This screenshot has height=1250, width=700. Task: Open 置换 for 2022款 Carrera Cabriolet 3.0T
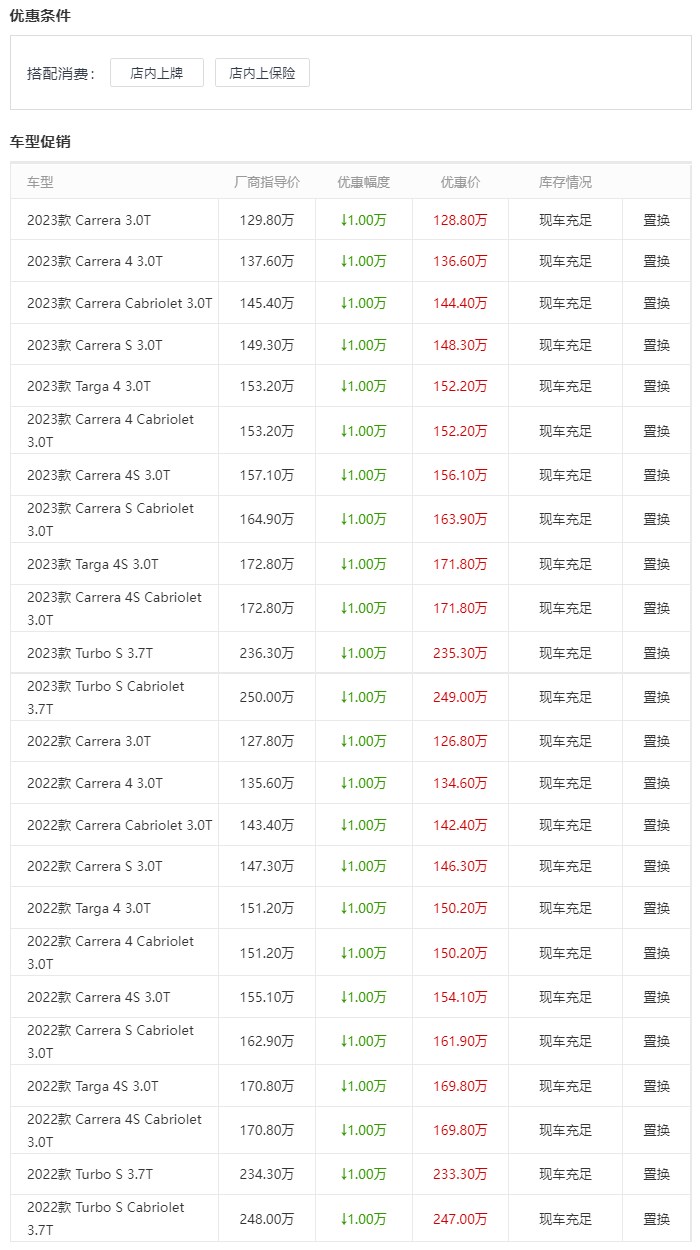pos(657,825)
